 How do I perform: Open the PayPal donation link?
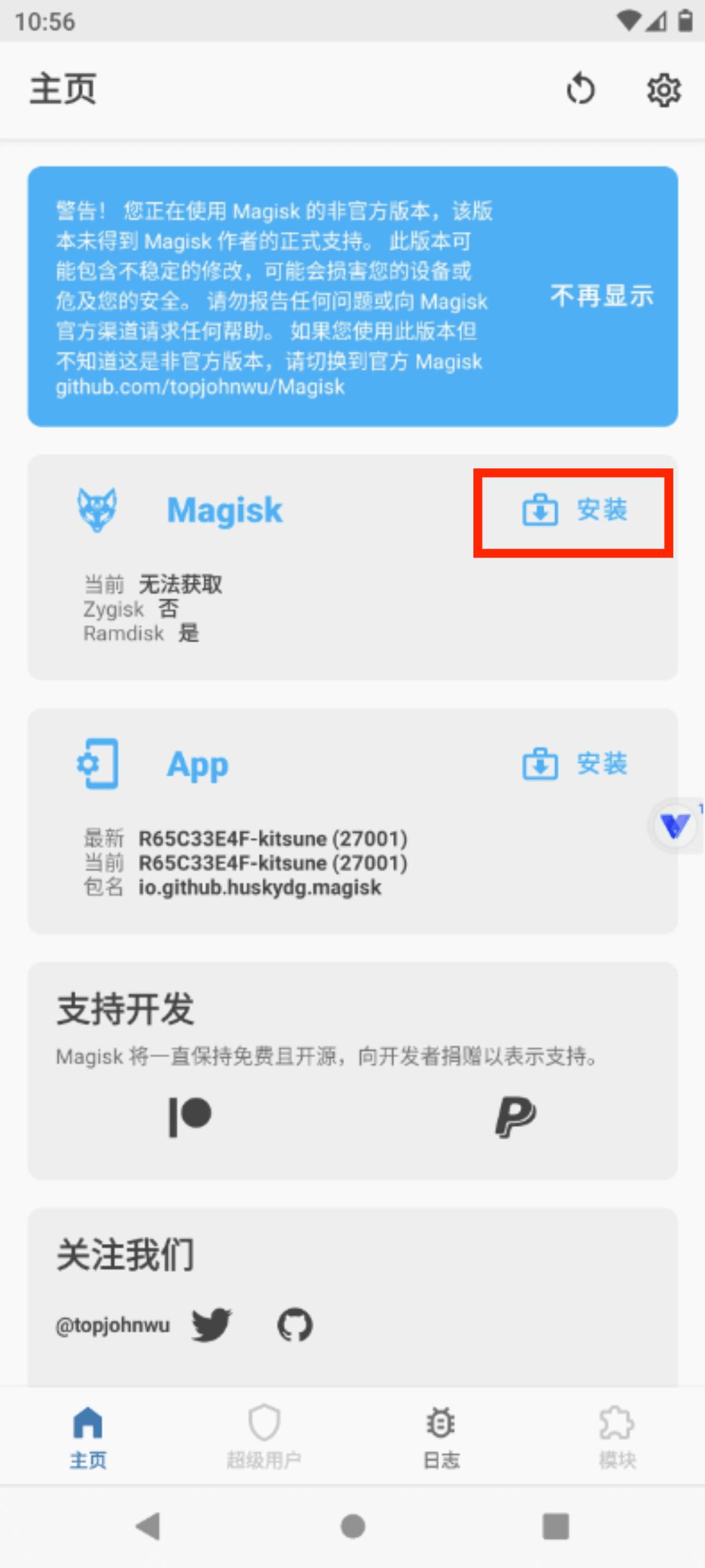(515, 1117)
